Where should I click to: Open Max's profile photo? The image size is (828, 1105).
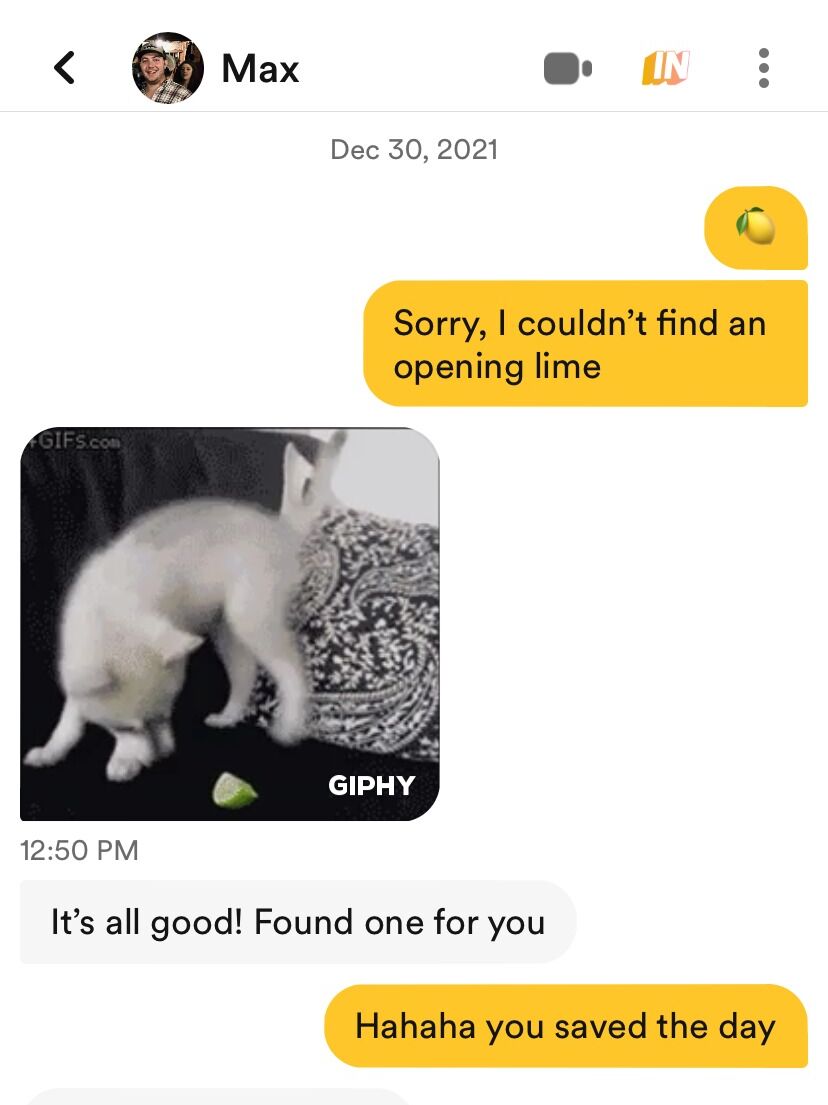coord(168,68)
